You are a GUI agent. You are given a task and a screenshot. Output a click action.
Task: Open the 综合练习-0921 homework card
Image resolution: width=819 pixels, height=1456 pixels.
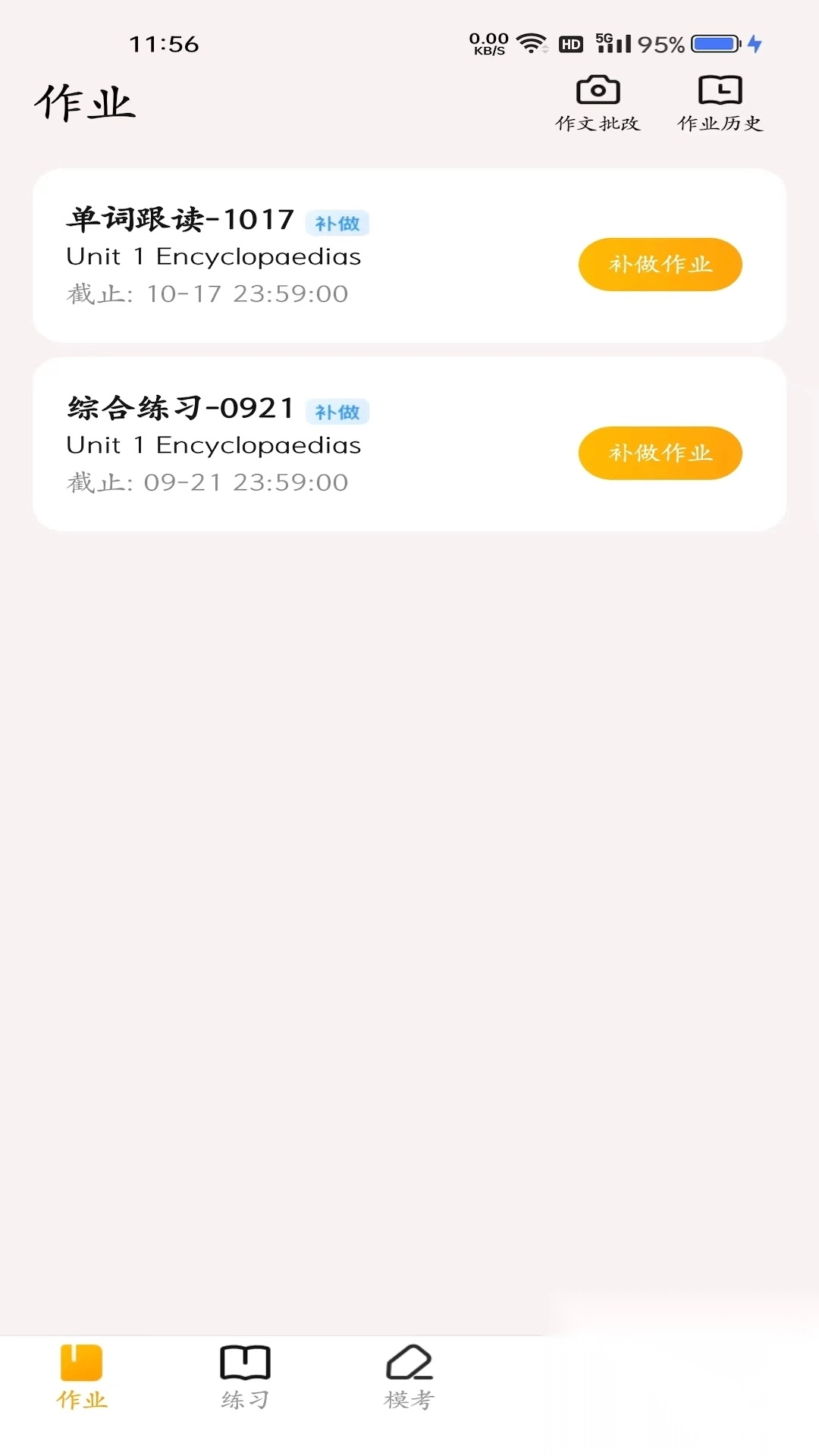point(303,444)
